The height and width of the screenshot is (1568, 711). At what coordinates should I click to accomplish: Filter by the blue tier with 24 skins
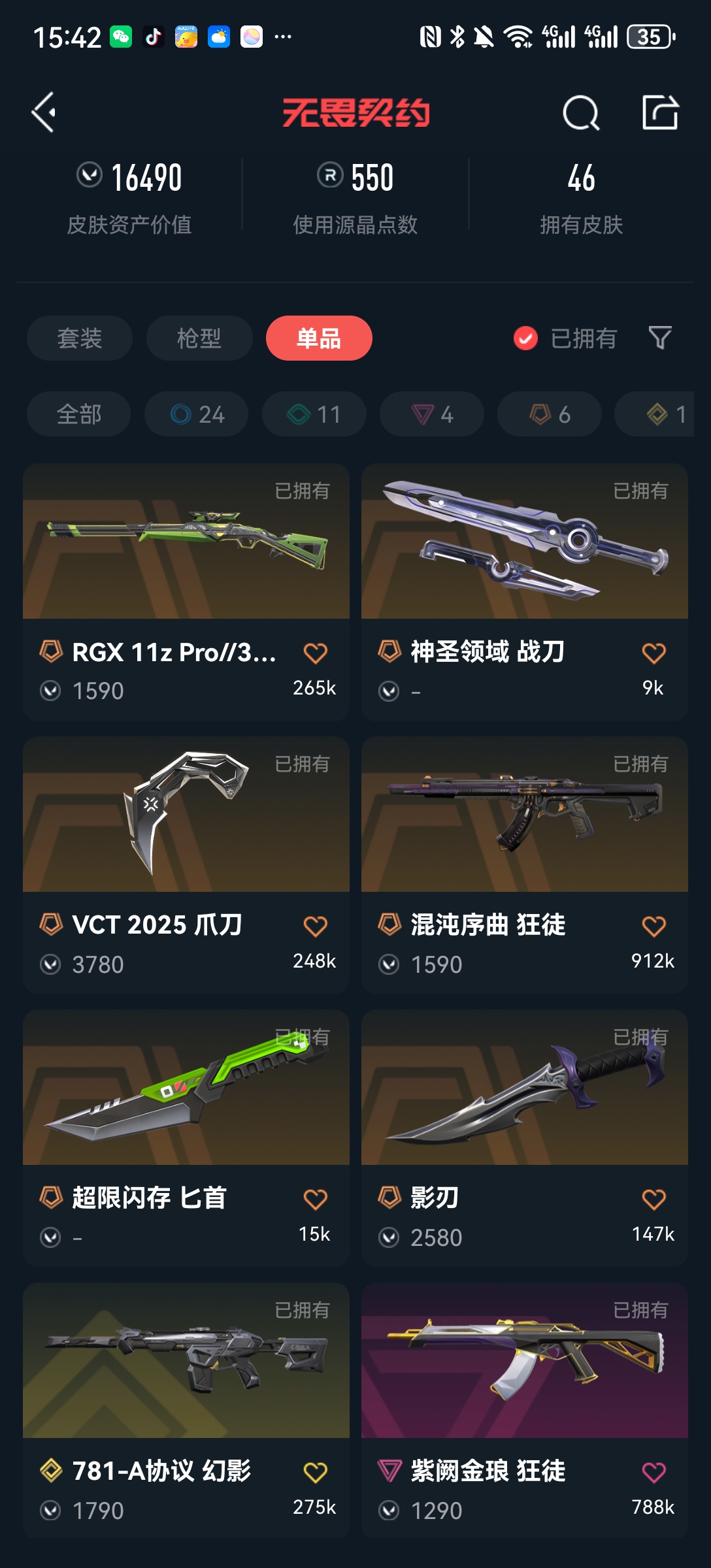pyautogui.click(x=197, y=414)
